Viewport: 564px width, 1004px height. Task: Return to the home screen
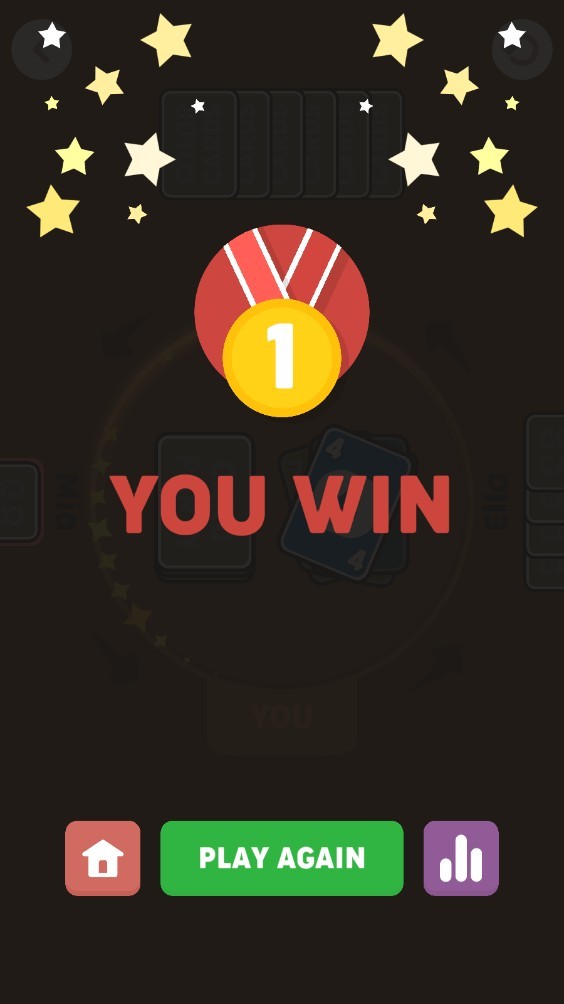tap(102, 858)
